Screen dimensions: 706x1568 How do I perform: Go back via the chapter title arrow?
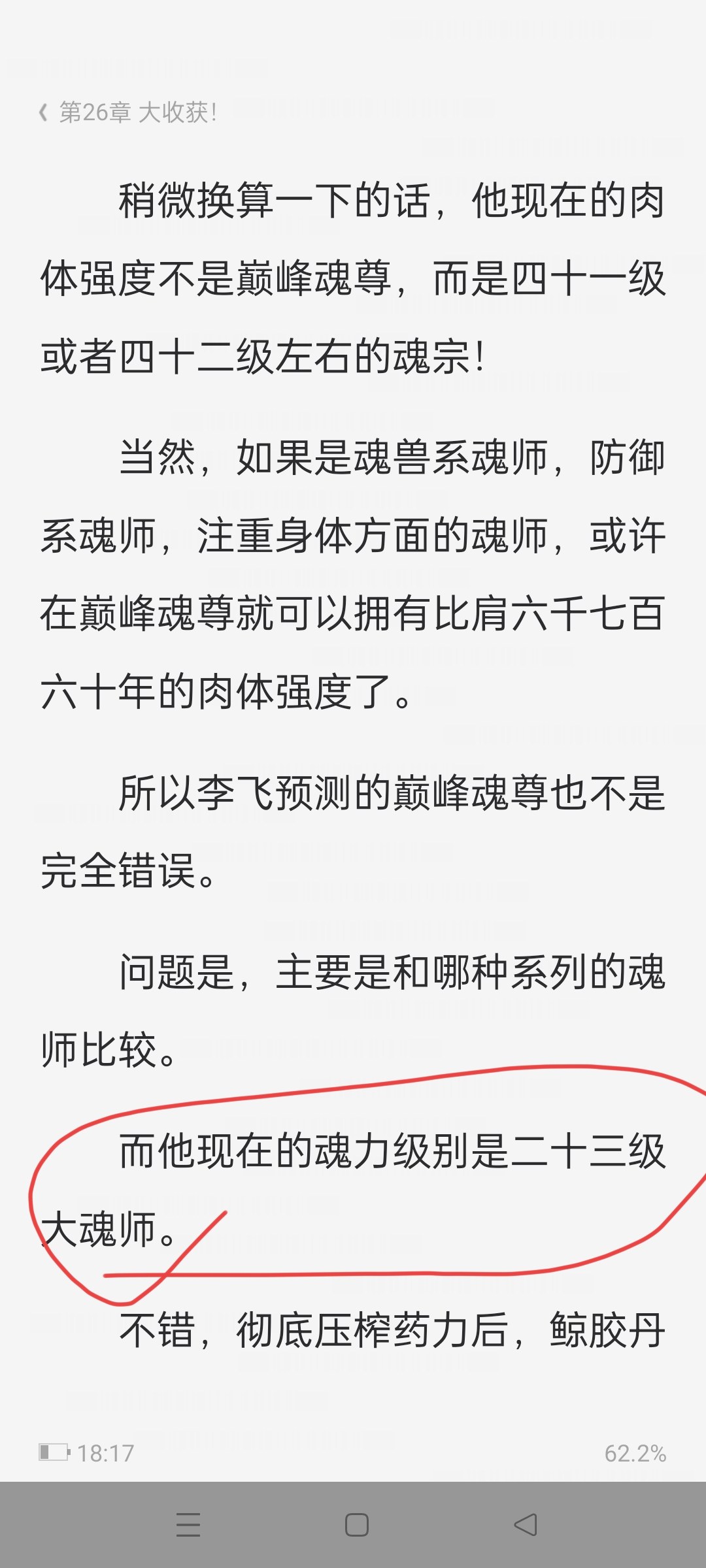(43, 112)
